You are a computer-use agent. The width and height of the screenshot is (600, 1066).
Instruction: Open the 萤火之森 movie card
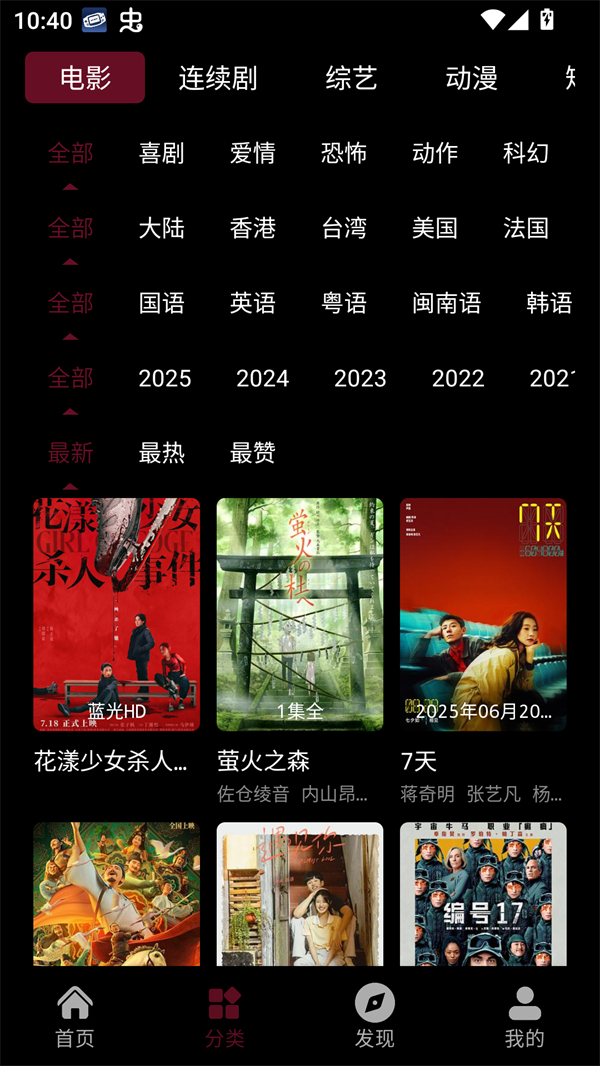tap(300, 614)
